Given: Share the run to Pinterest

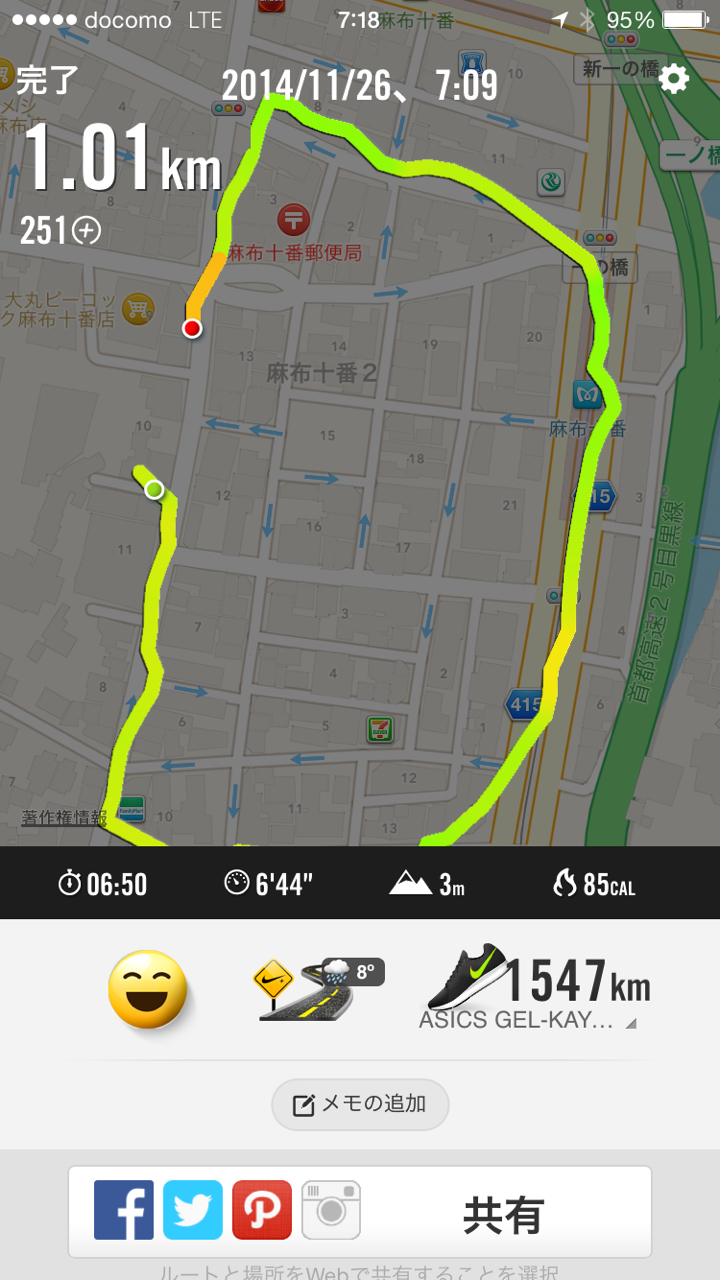Looking at the screenshot, I should point(262,1210).
